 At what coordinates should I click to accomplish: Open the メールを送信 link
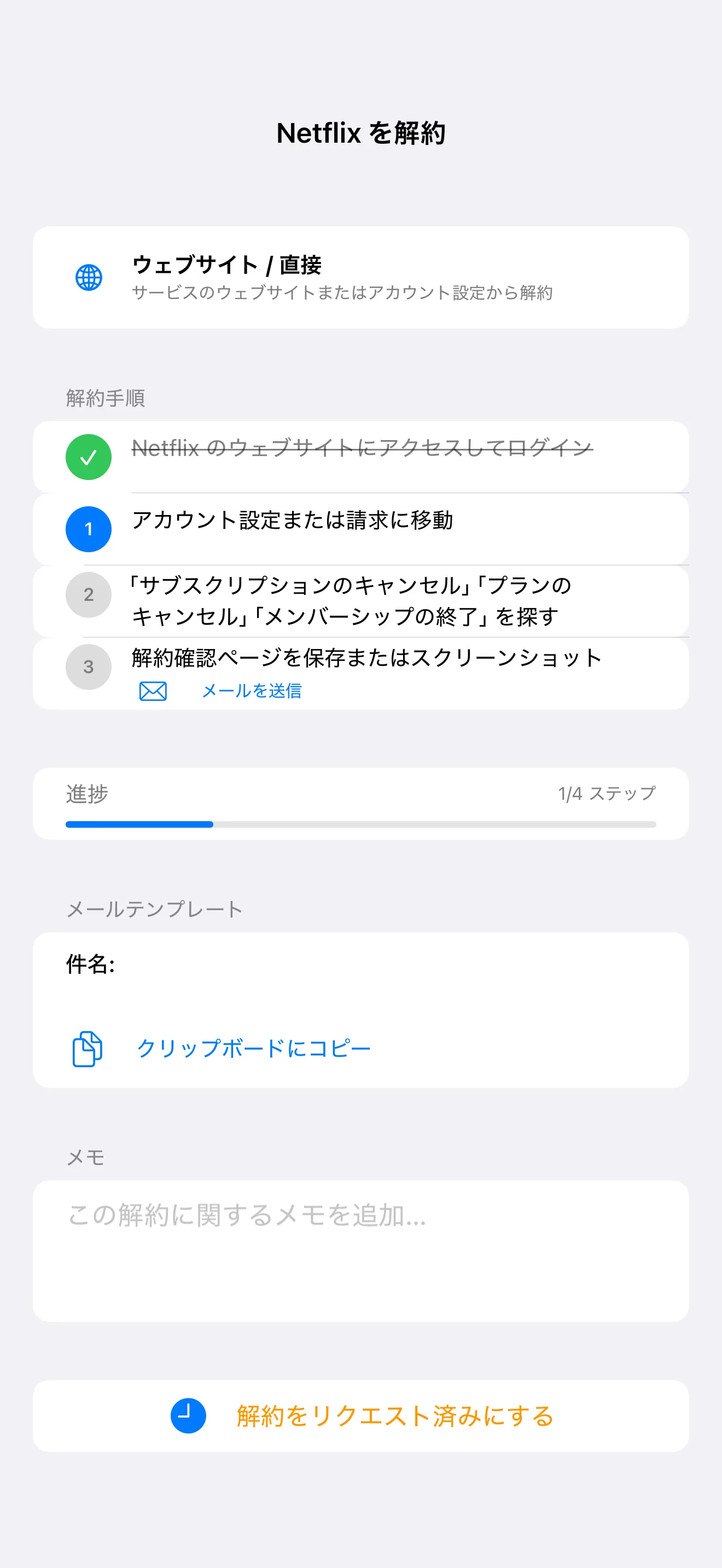(252, 691)
